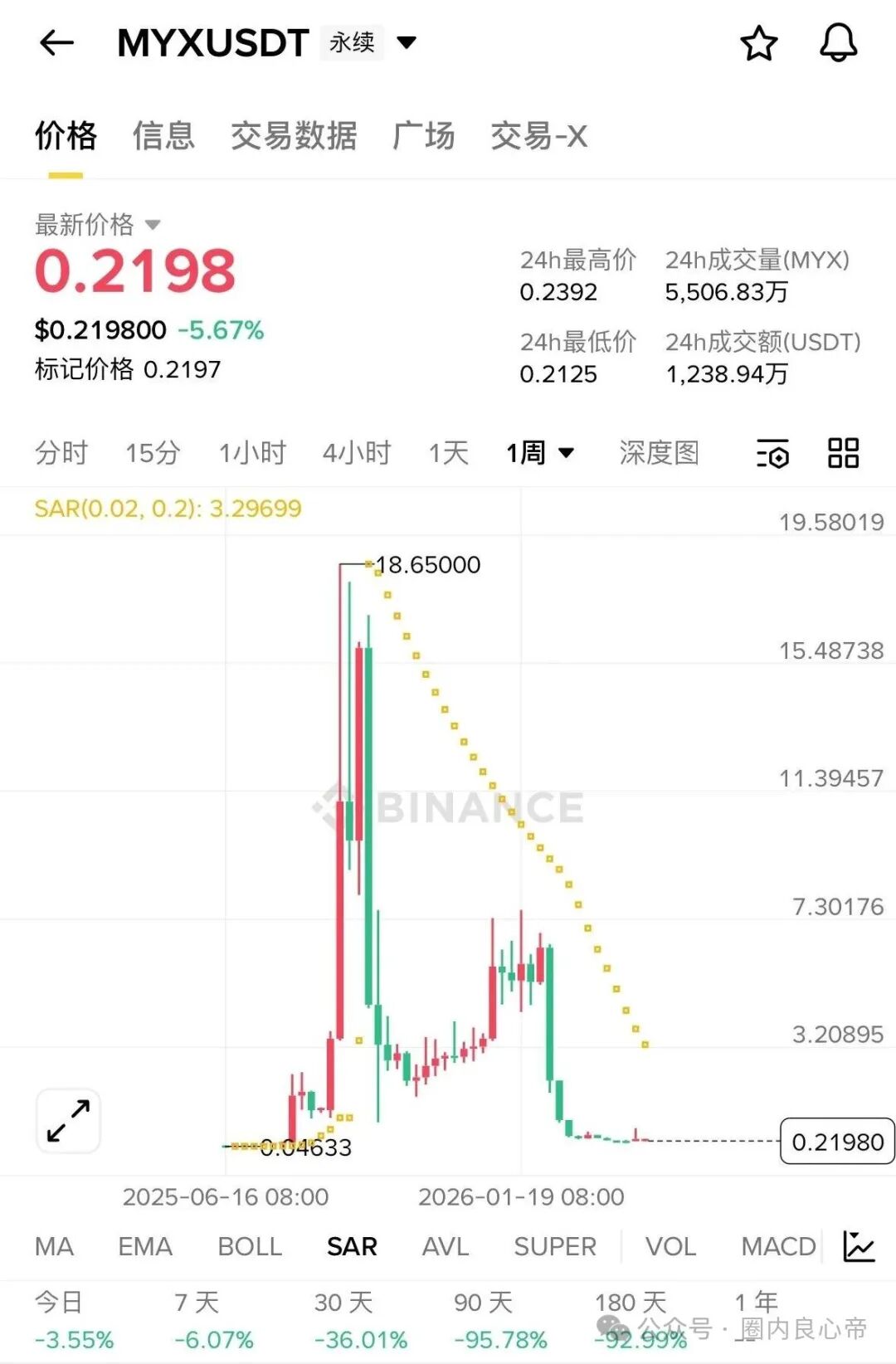Select the 1天 timeframe

447,453
